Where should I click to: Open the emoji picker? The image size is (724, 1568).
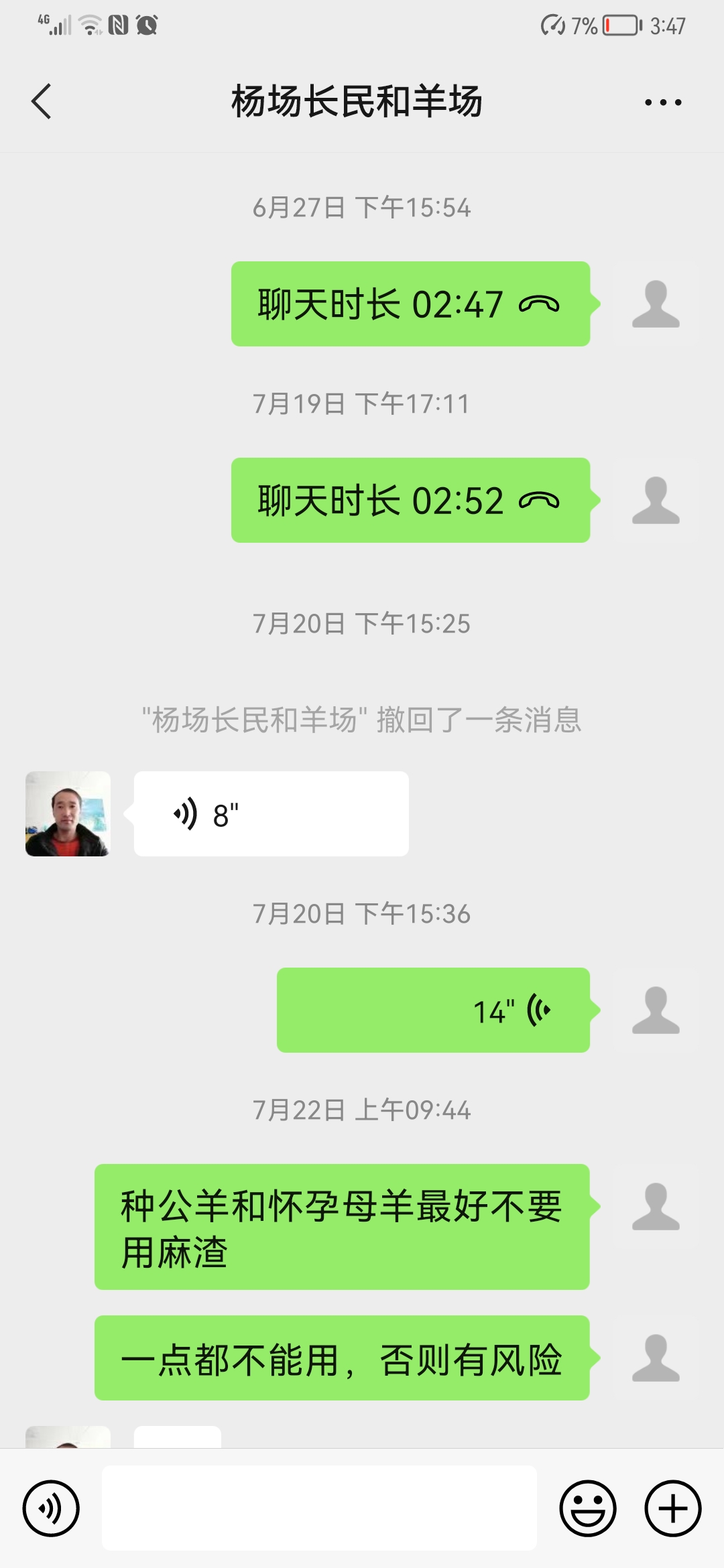[x=587, y=1508]
